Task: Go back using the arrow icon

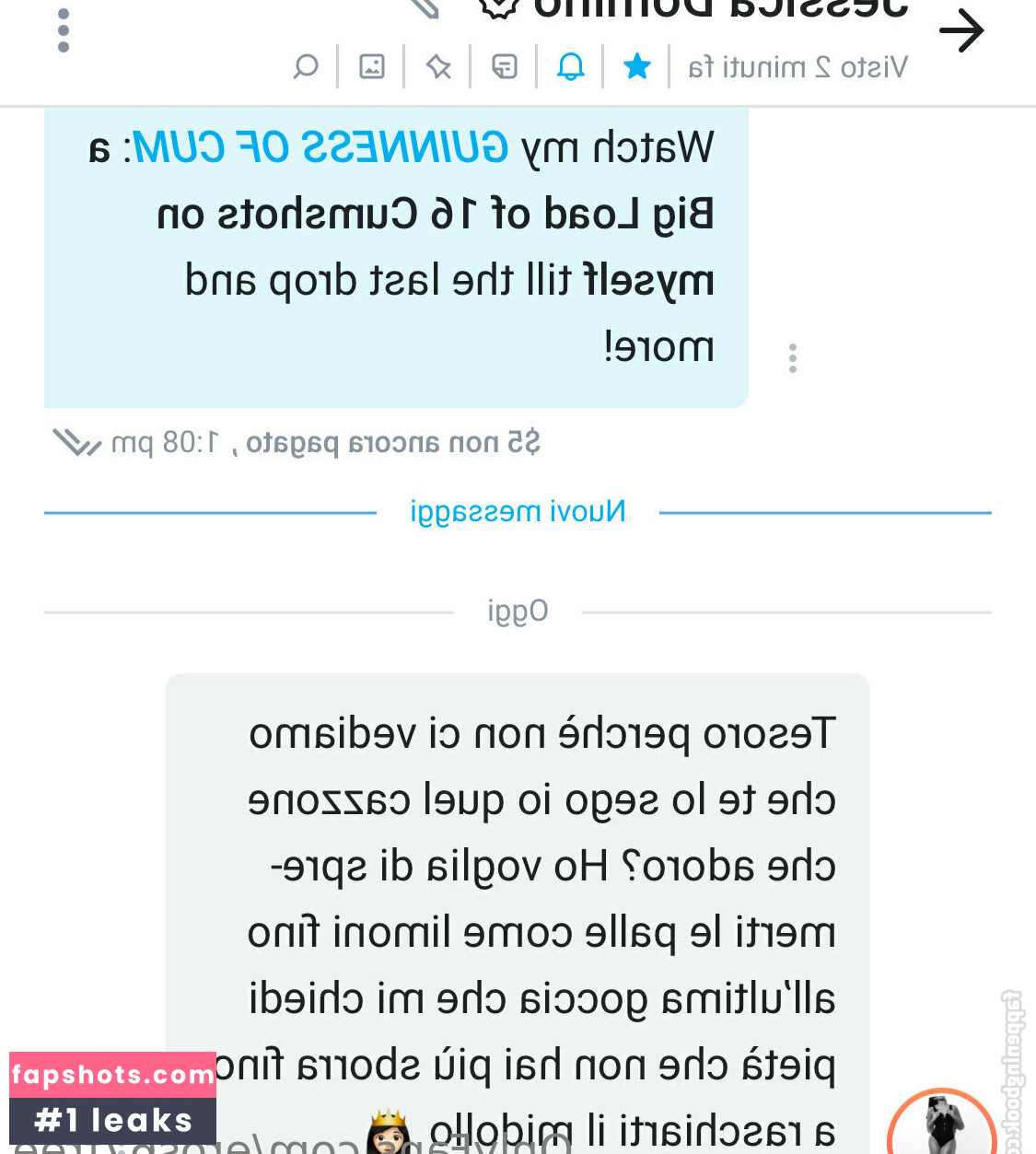Action: (961, 31)
